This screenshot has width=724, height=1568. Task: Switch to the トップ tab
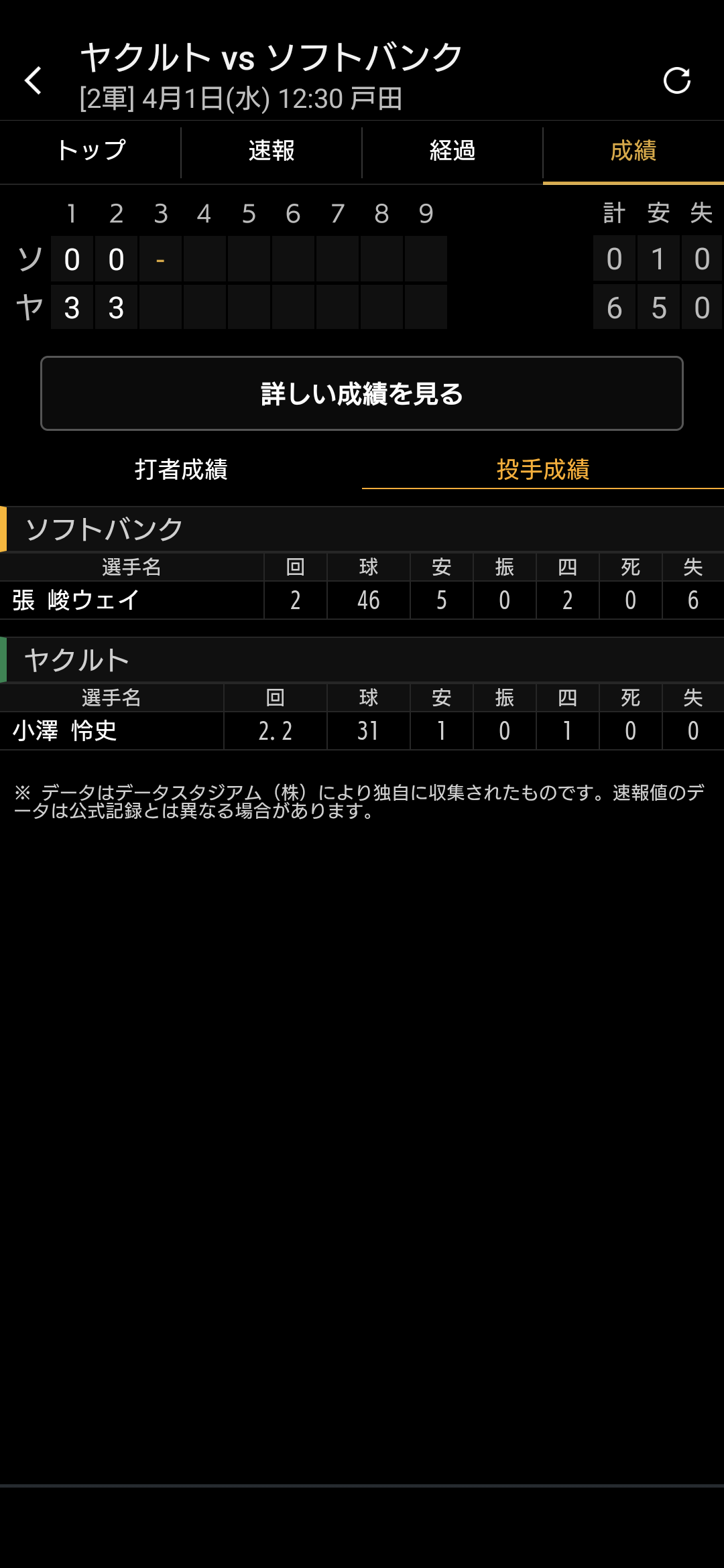pyautogui.click(x=90, y=151)
